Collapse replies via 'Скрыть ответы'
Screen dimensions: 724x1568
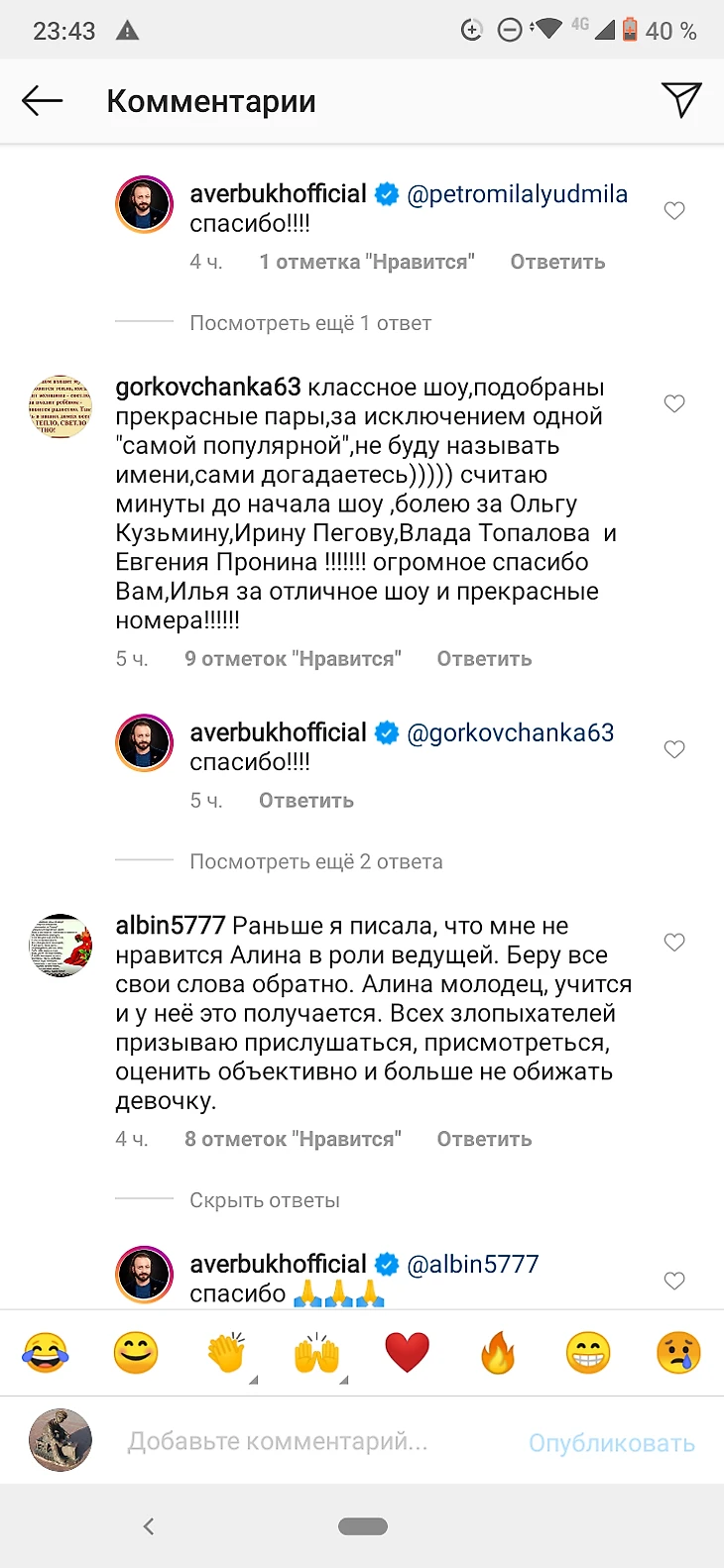pos(265,1200)
